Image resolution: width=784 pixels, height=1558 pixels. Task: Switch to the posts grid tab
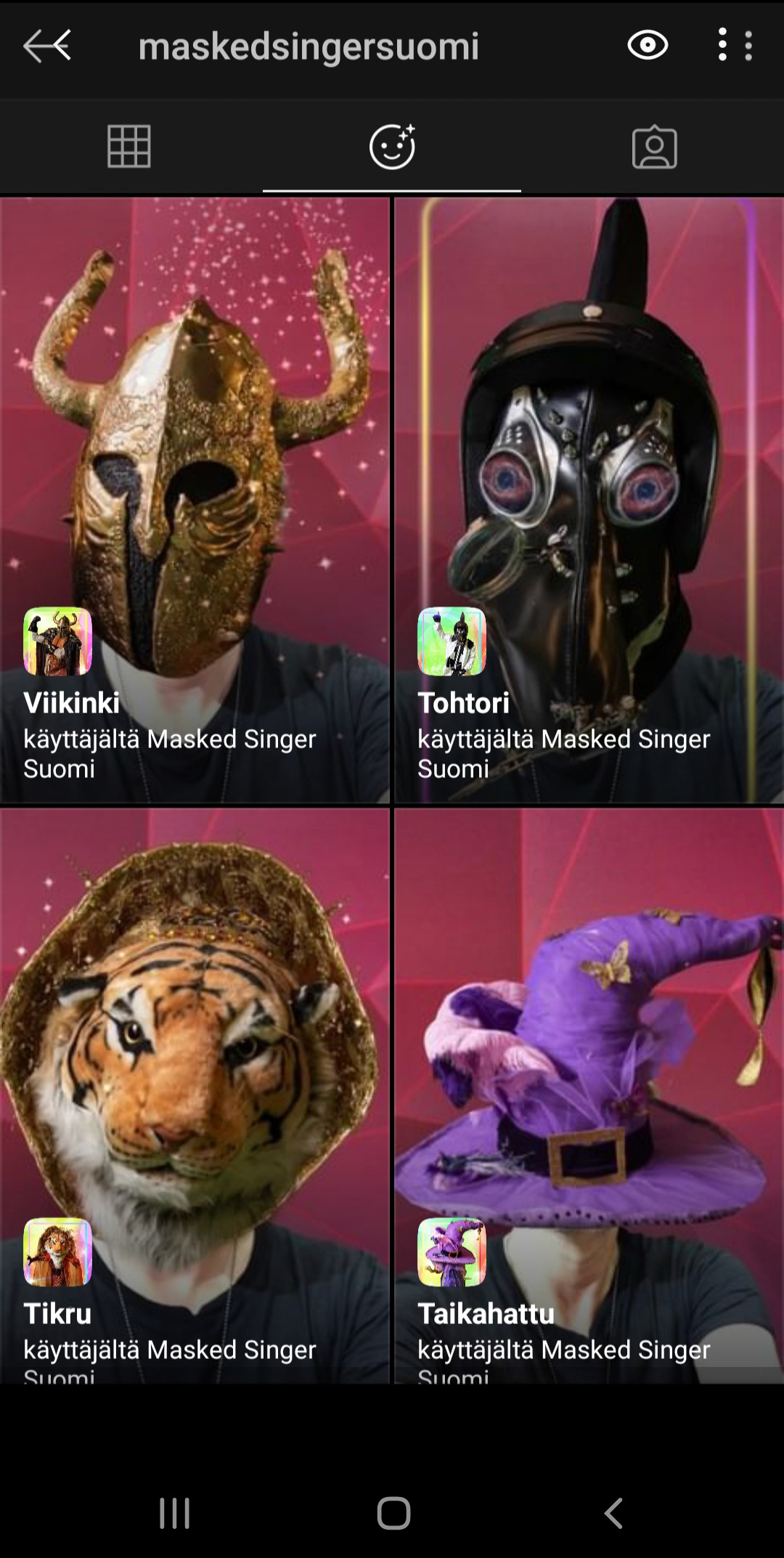click(129, 146)
